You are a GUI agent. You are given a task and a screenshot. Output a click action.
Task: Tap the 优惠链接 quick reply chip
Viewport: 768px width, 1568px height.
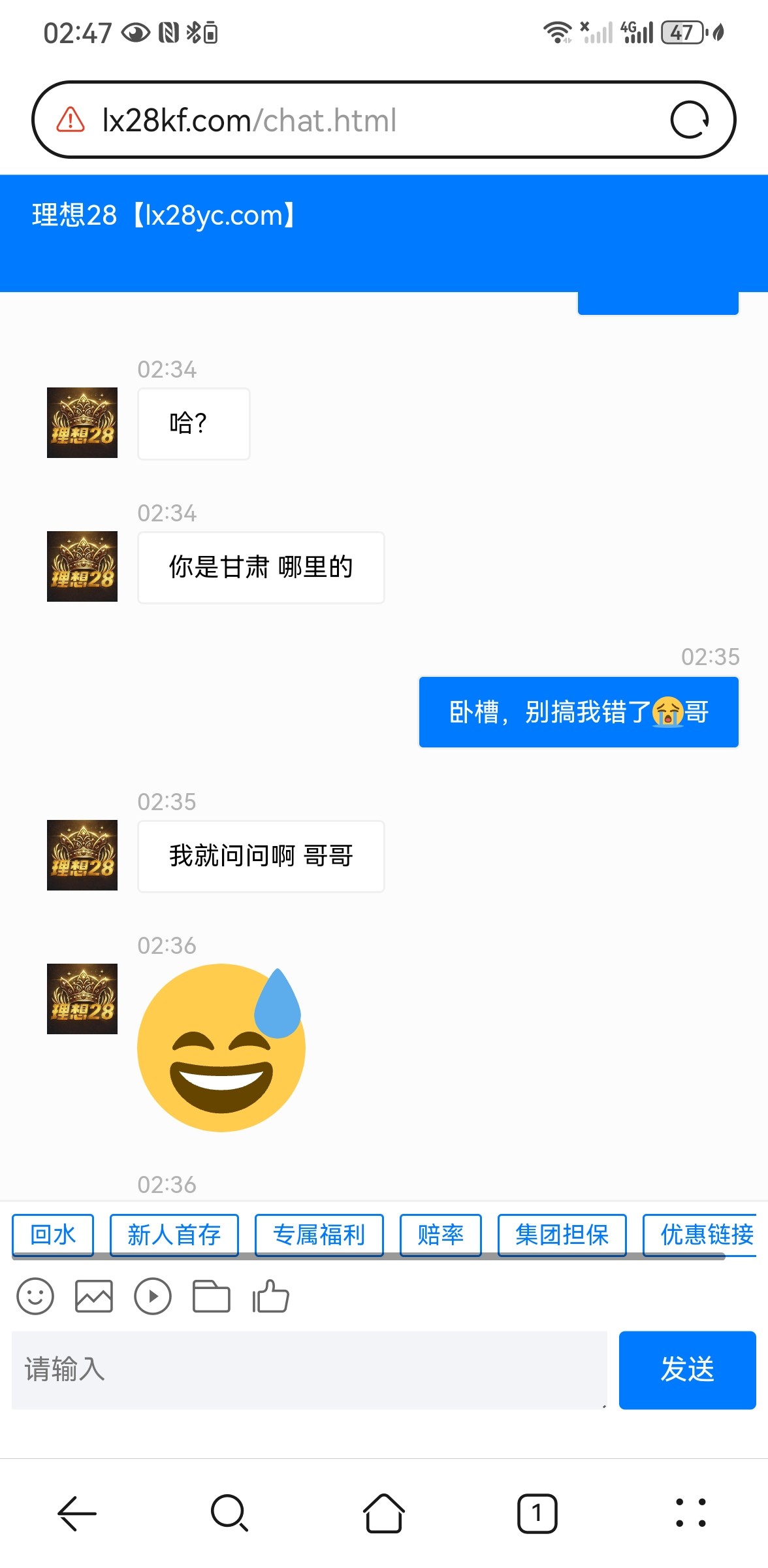[703, 1235]
